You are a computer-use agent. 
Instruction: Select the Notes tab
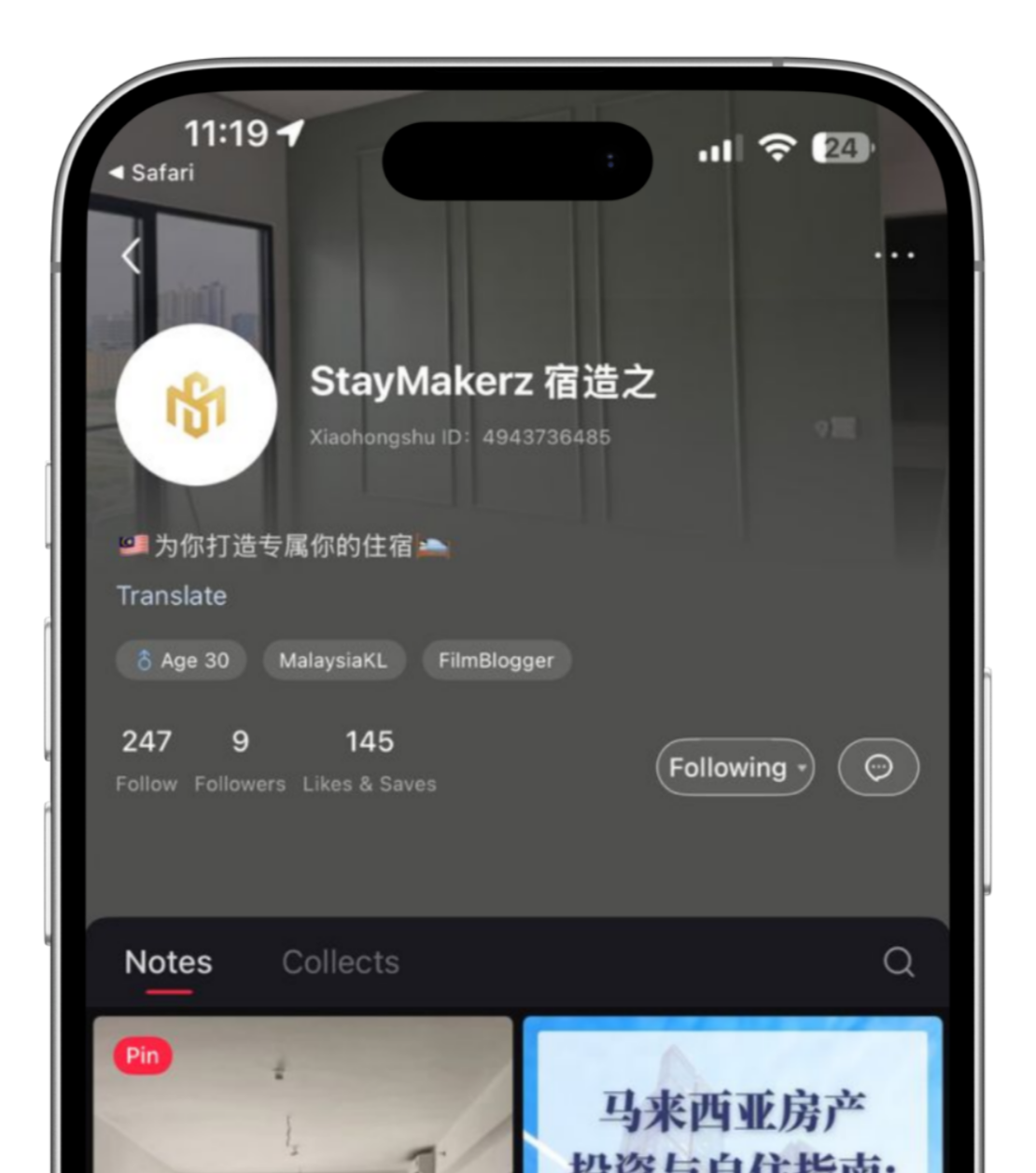(x=168, y=962)
